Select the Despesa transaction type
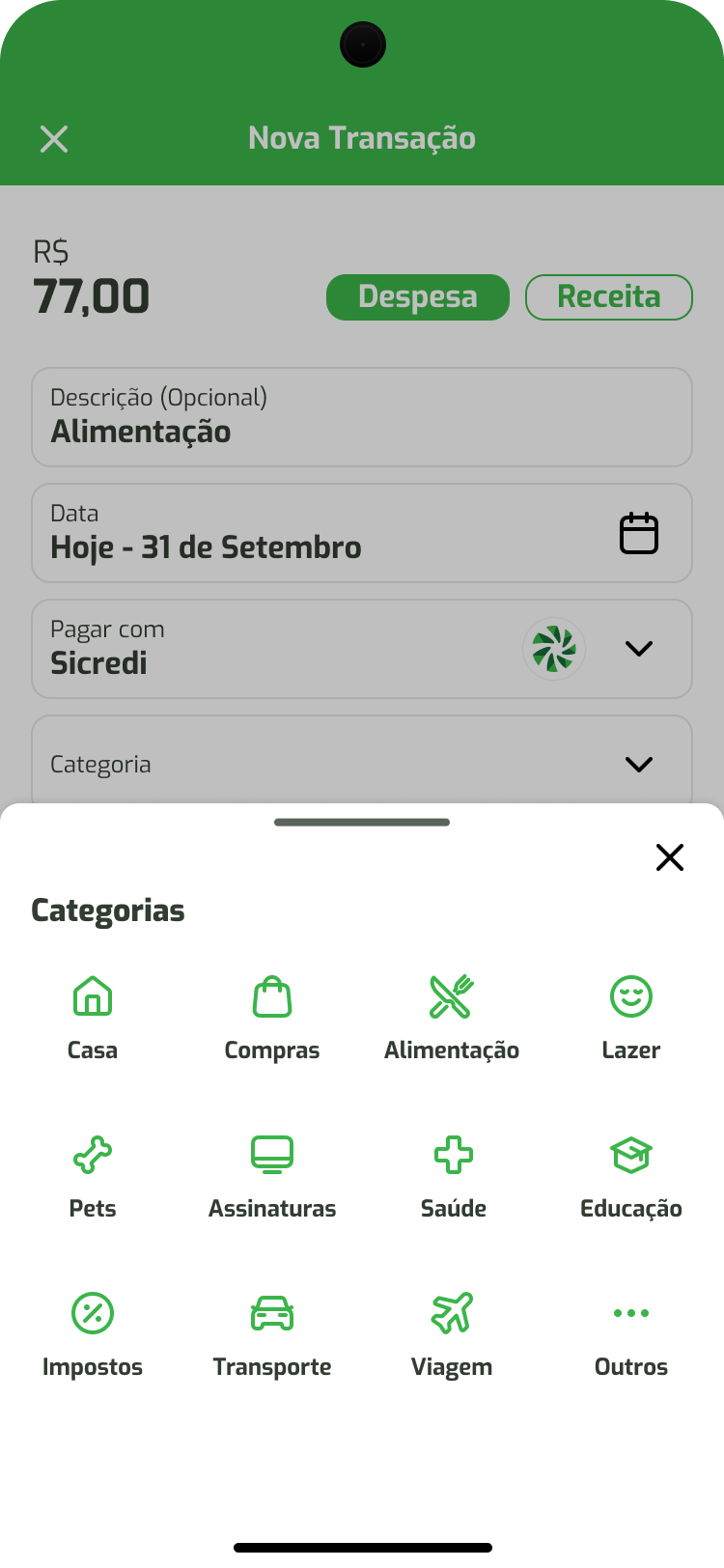The height and width of the screenshot is (1568, 724). (x=418, y=296)
